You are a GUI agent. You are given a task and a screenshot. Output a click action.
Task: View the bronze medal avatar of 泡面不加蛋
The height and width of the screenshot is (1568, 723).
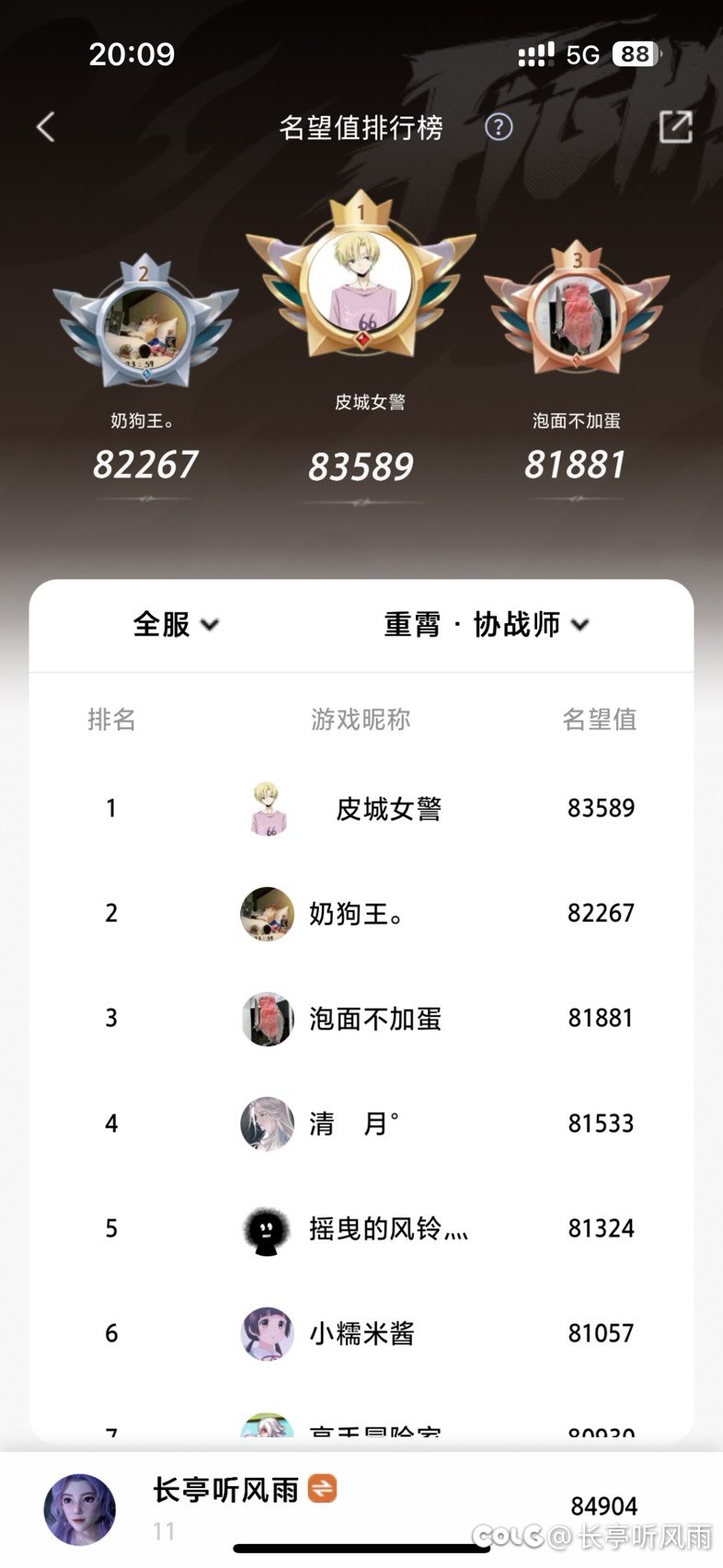point(577,314)
